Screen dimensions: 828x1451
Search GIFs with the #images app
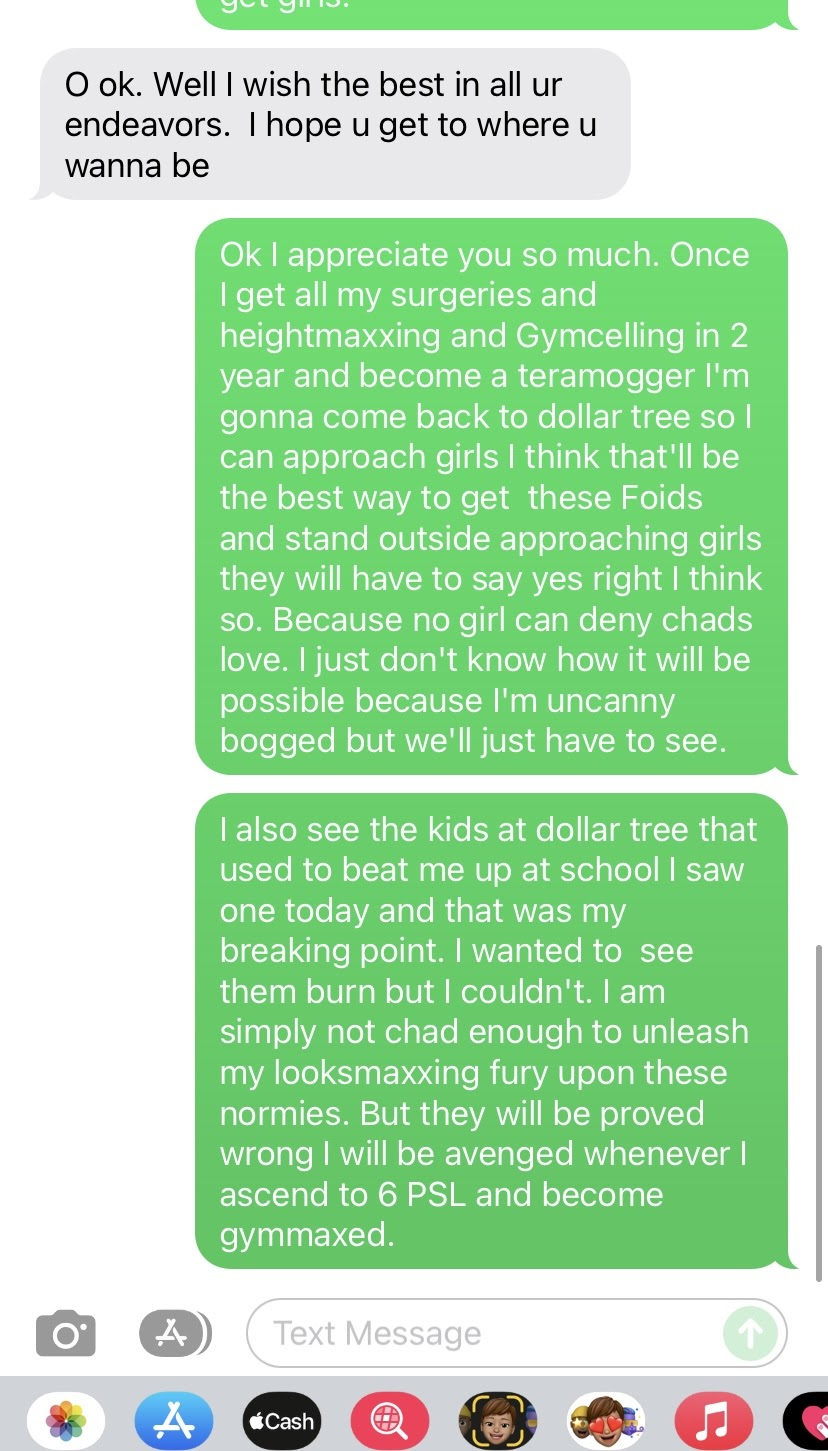(x=390, y=1419)
